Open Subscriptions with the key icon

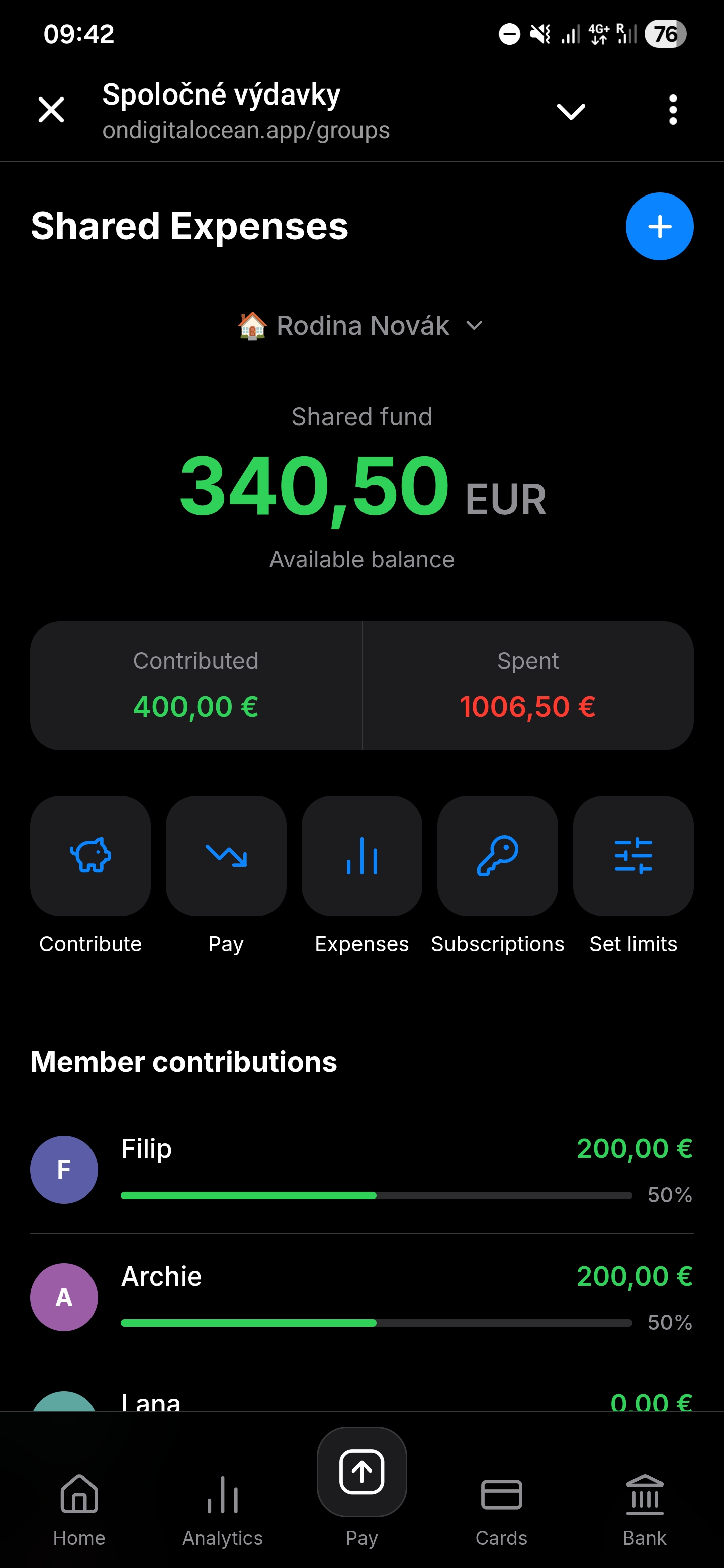click(497, 856)
